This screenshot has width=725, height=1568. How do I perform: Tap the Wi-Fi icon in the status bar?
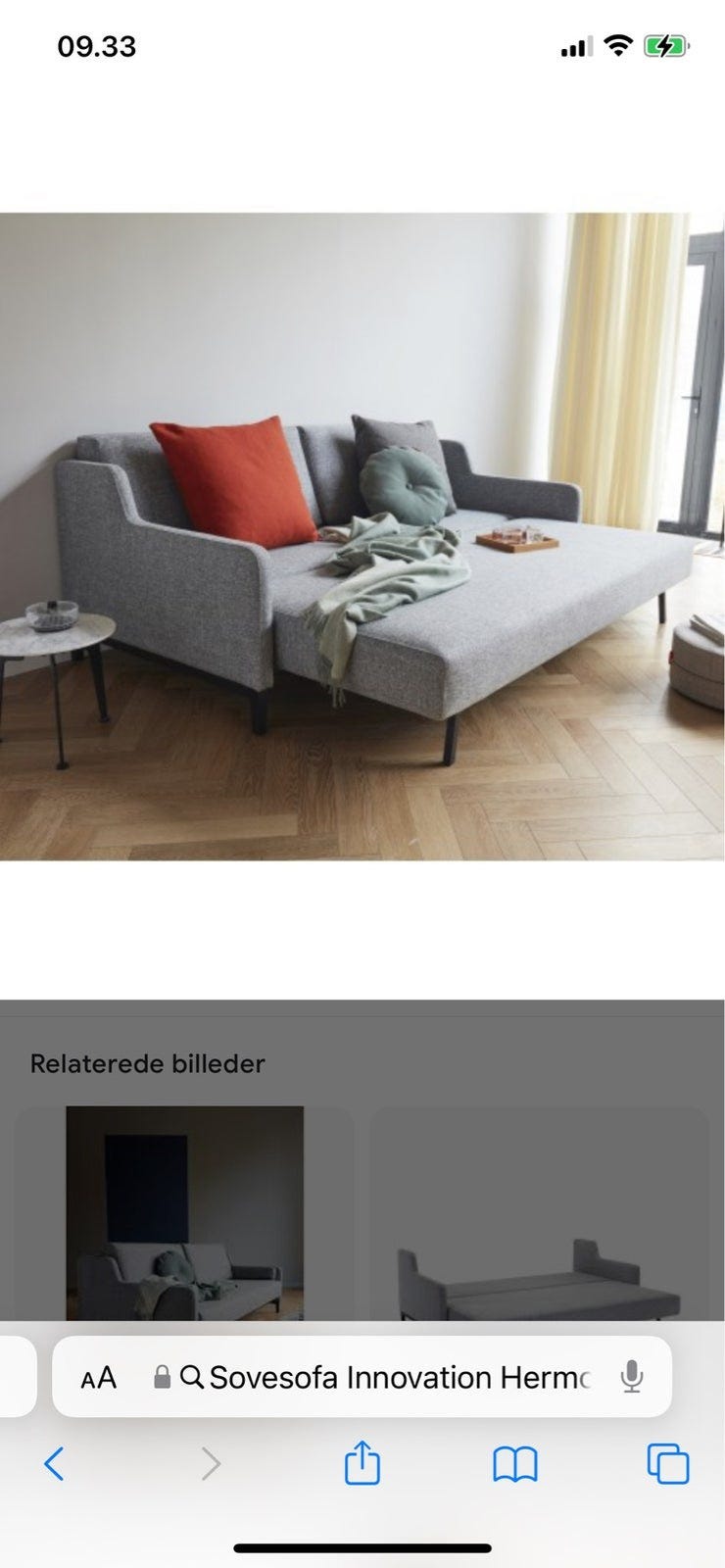pos(617,46)
